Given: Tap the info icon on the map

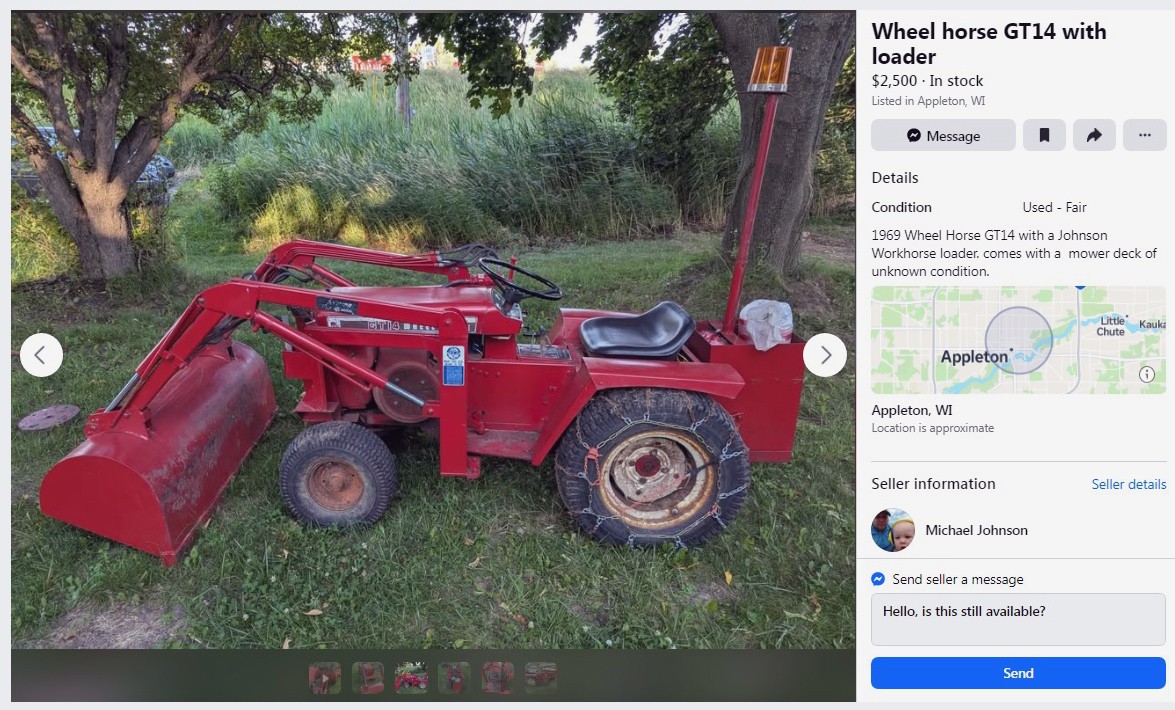Looking at the screenshot, I should tap(1147, 374).
